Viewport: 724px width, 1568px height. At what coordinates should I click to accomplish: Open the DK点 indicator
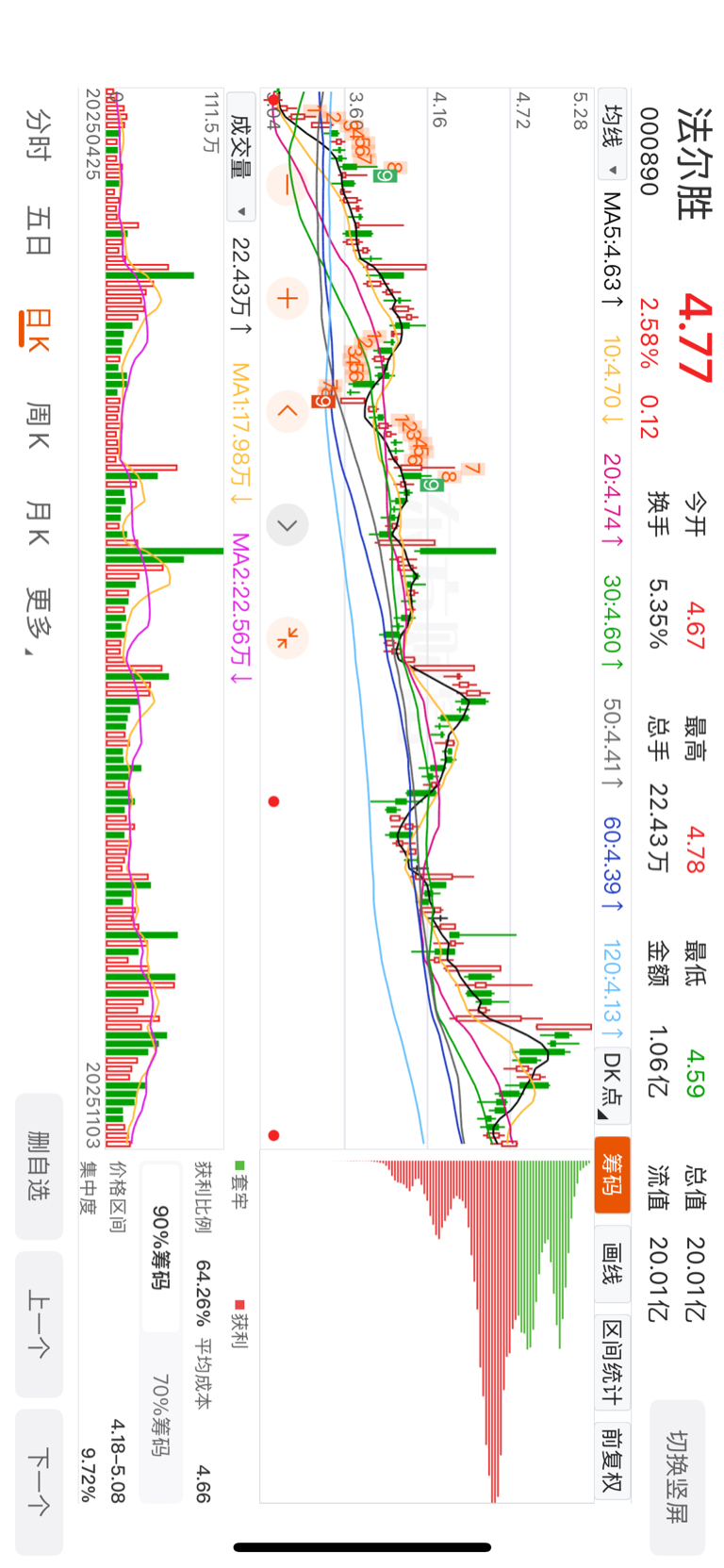point(613,1085)
